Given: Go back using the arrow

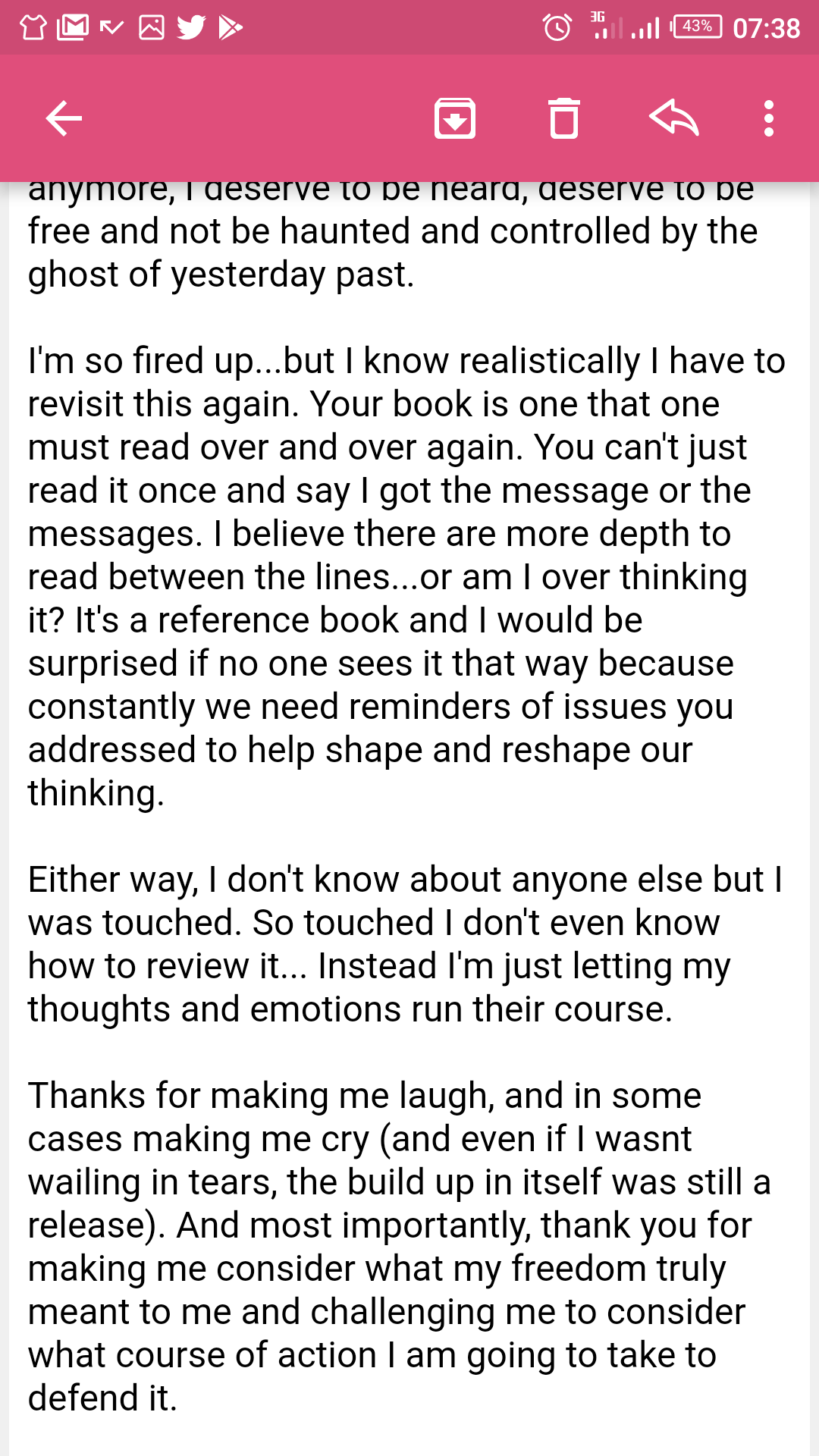Looking at the screenshot, I should (64, 118).
